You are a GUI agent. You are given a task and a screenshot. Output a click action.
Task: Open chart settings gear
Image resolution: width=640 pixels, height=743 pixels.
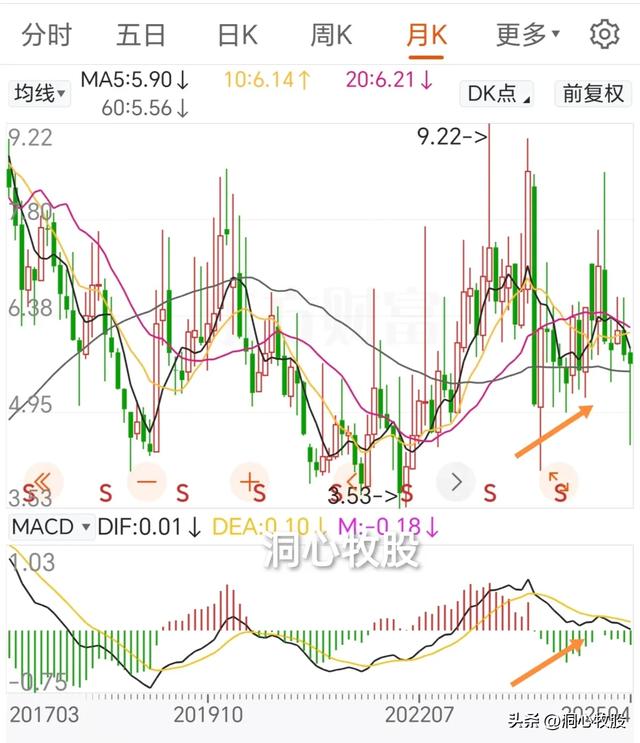pyautogui.click(x=605, y=35)
